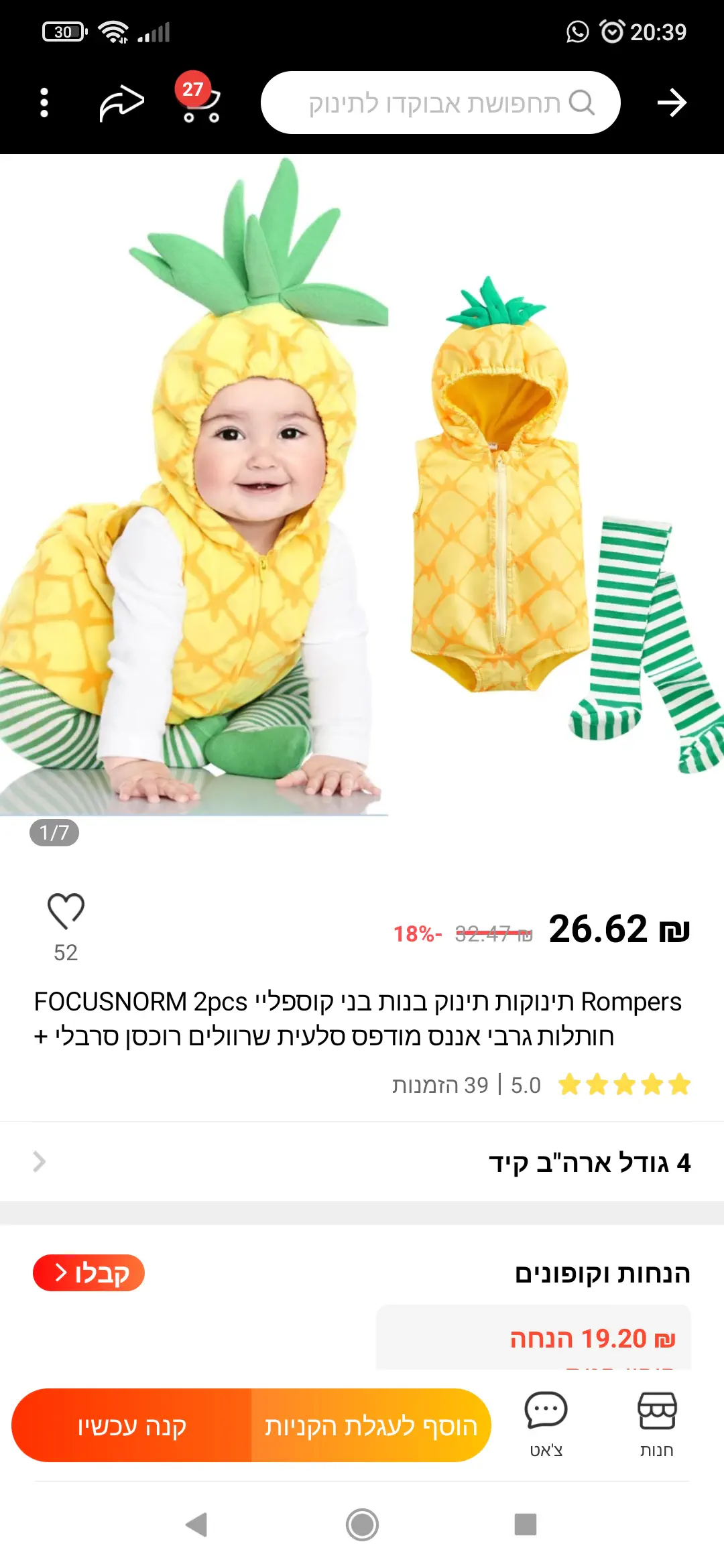Add product to wishlist with heart icon
Image resolution: width=724 pixels, height=1568 pixels.
66,911
